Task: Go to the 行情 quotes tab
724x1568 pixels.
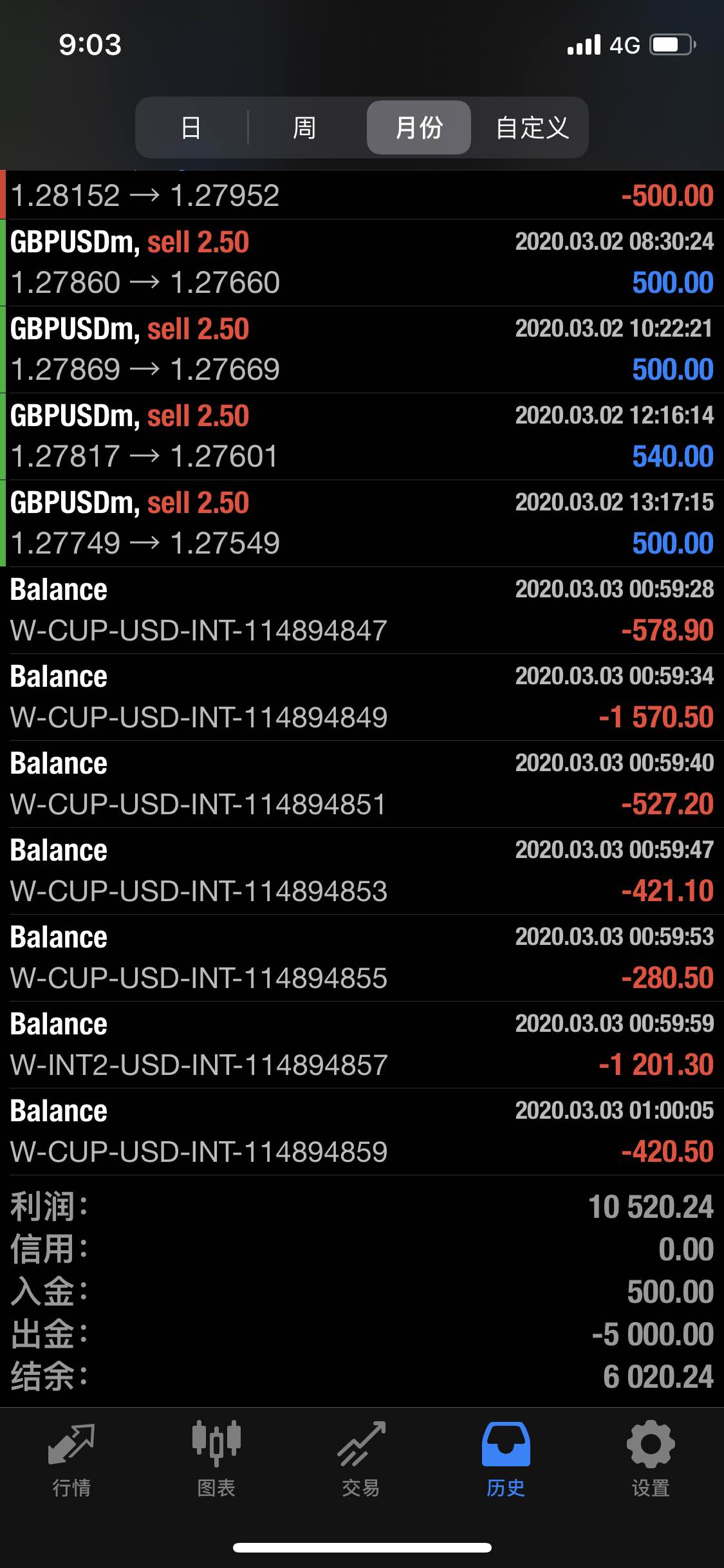Action: click(71, 1459)
